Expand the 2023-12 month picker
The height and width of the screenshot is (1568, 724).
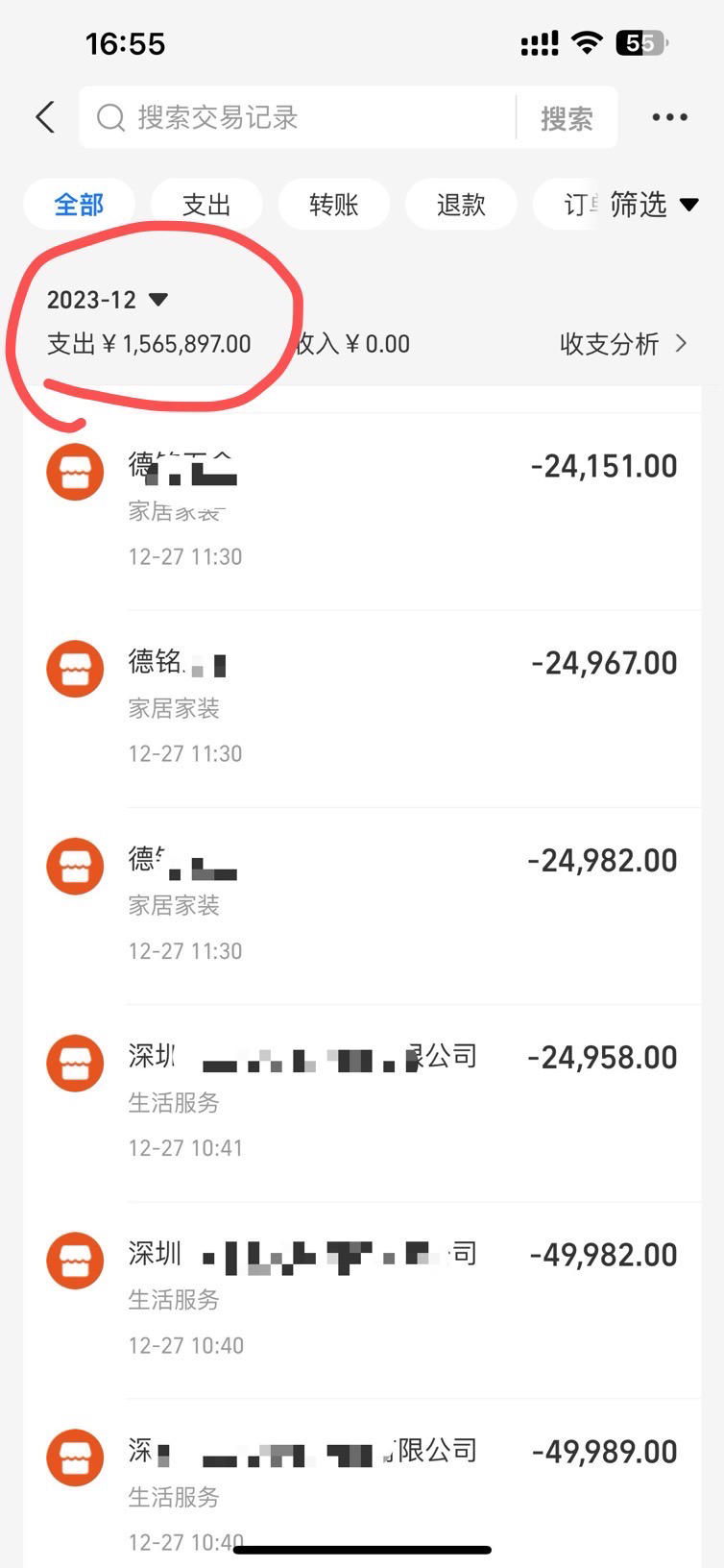point(108,300)
